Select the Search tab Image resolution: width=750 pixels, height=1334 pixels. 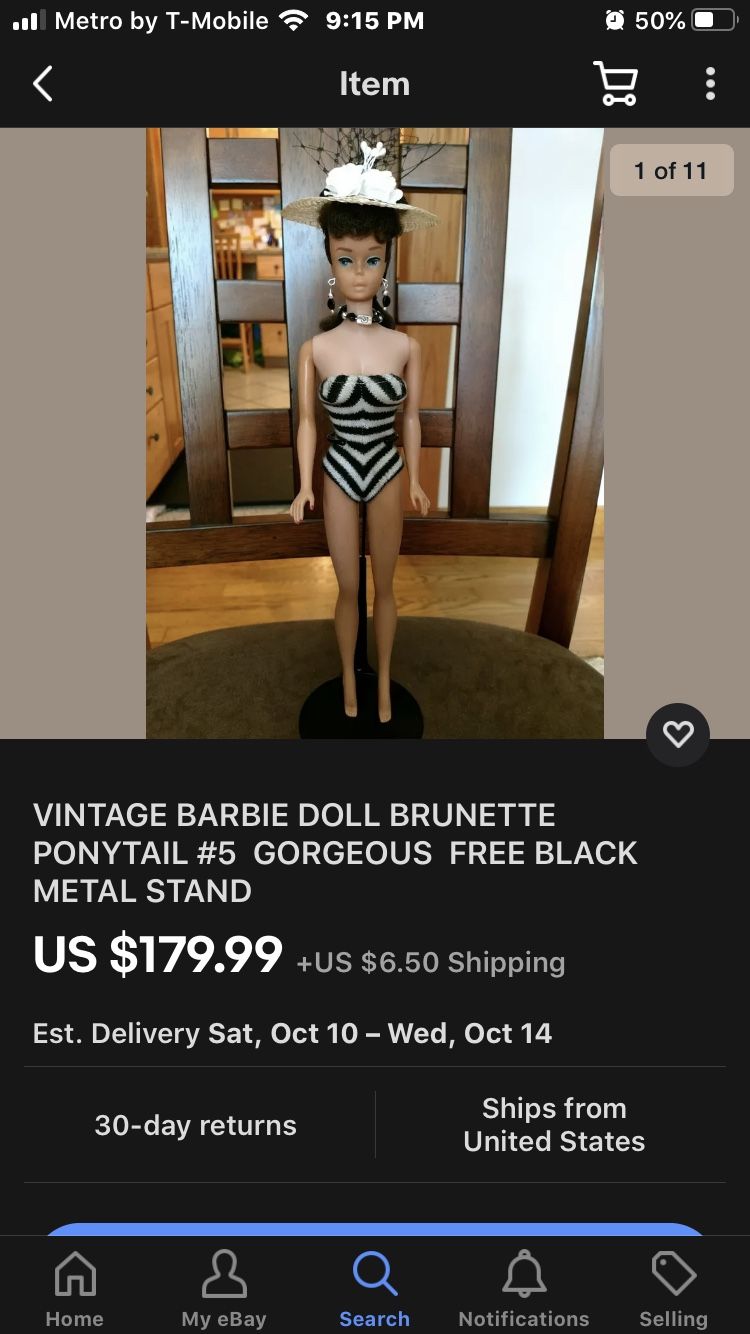pos(374,1286)
